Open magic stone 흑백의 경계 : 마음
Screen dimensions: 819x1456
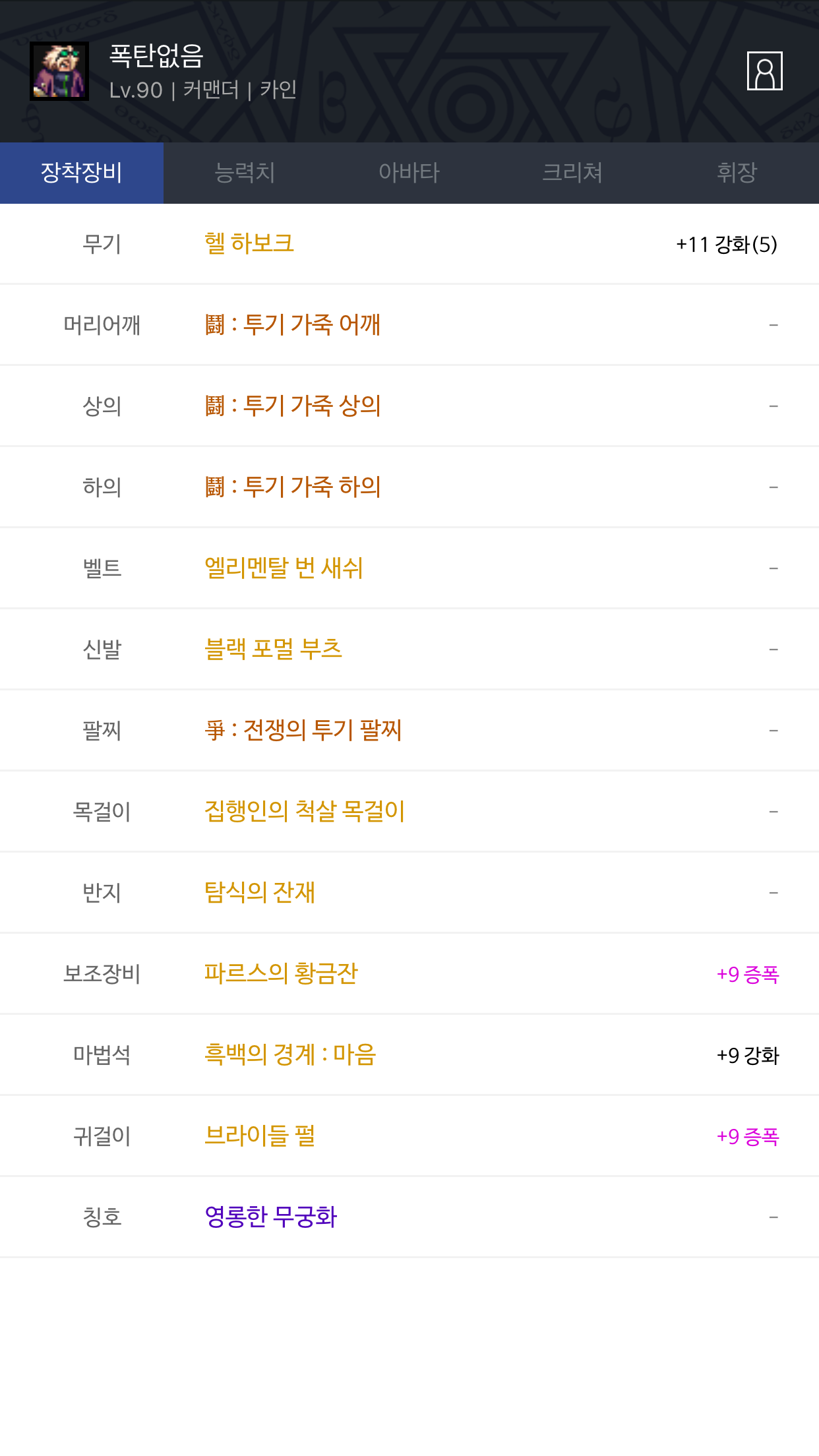point(290,1054)
